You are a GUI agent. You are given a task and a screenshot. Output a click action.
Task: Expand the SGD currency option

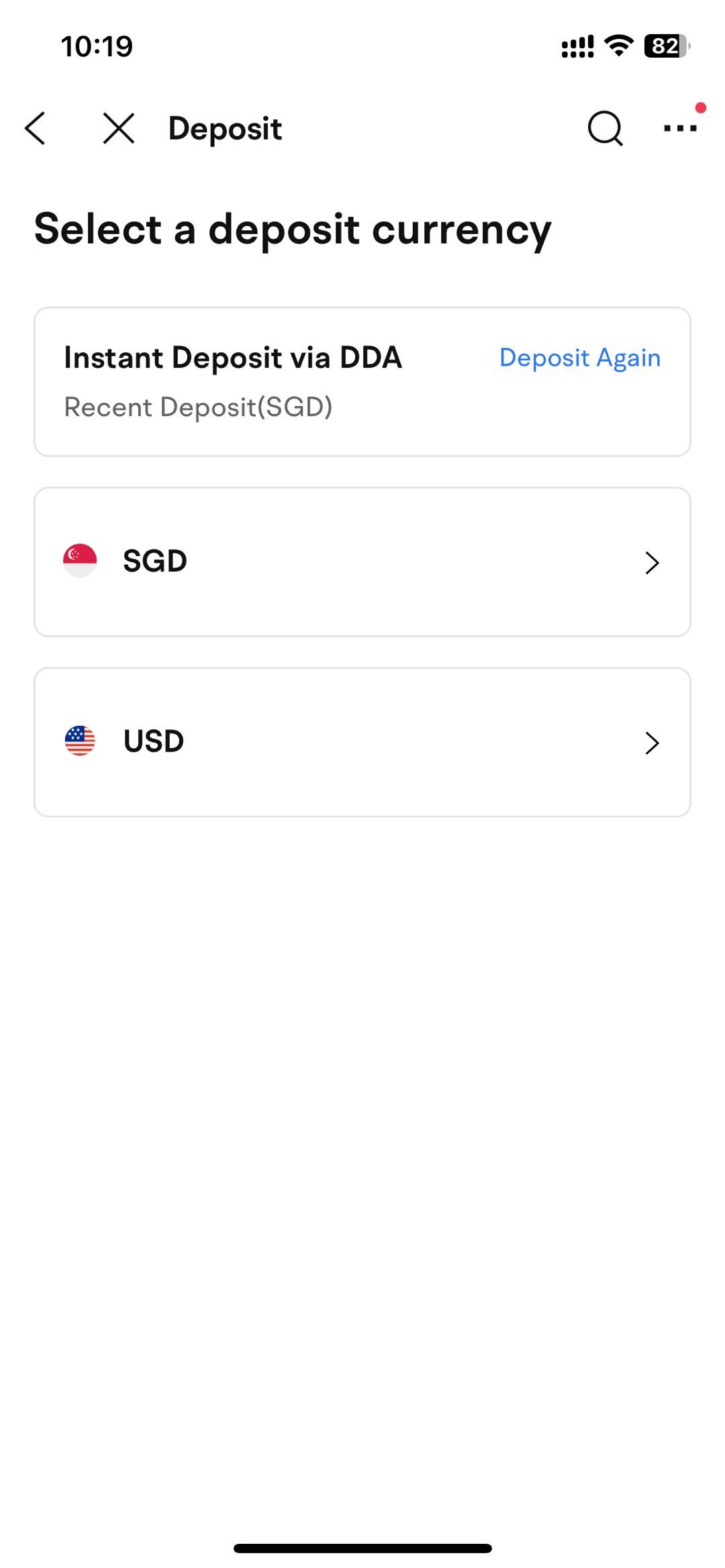click(362, 561)
